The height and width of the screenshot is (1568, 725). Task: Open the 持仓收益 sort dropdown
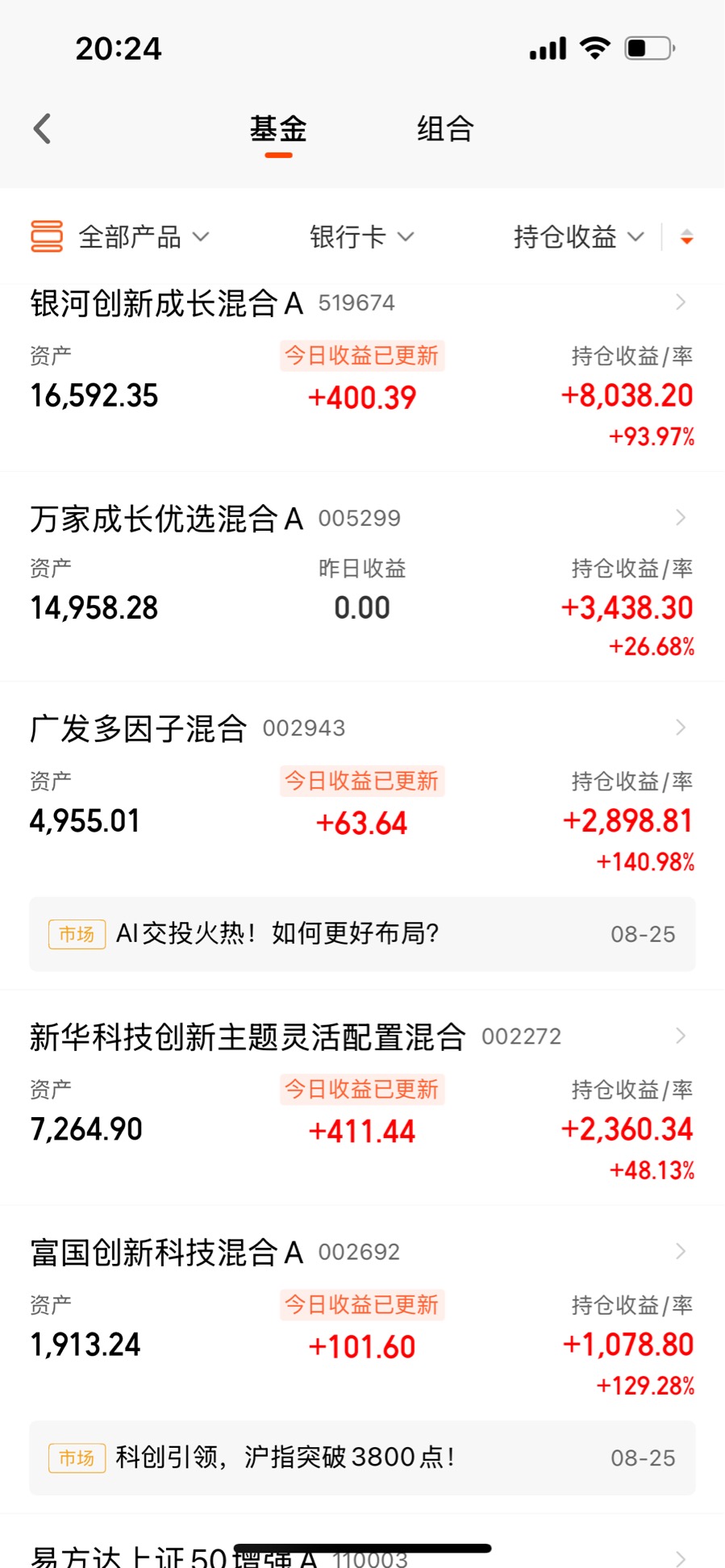click(579, 236)
